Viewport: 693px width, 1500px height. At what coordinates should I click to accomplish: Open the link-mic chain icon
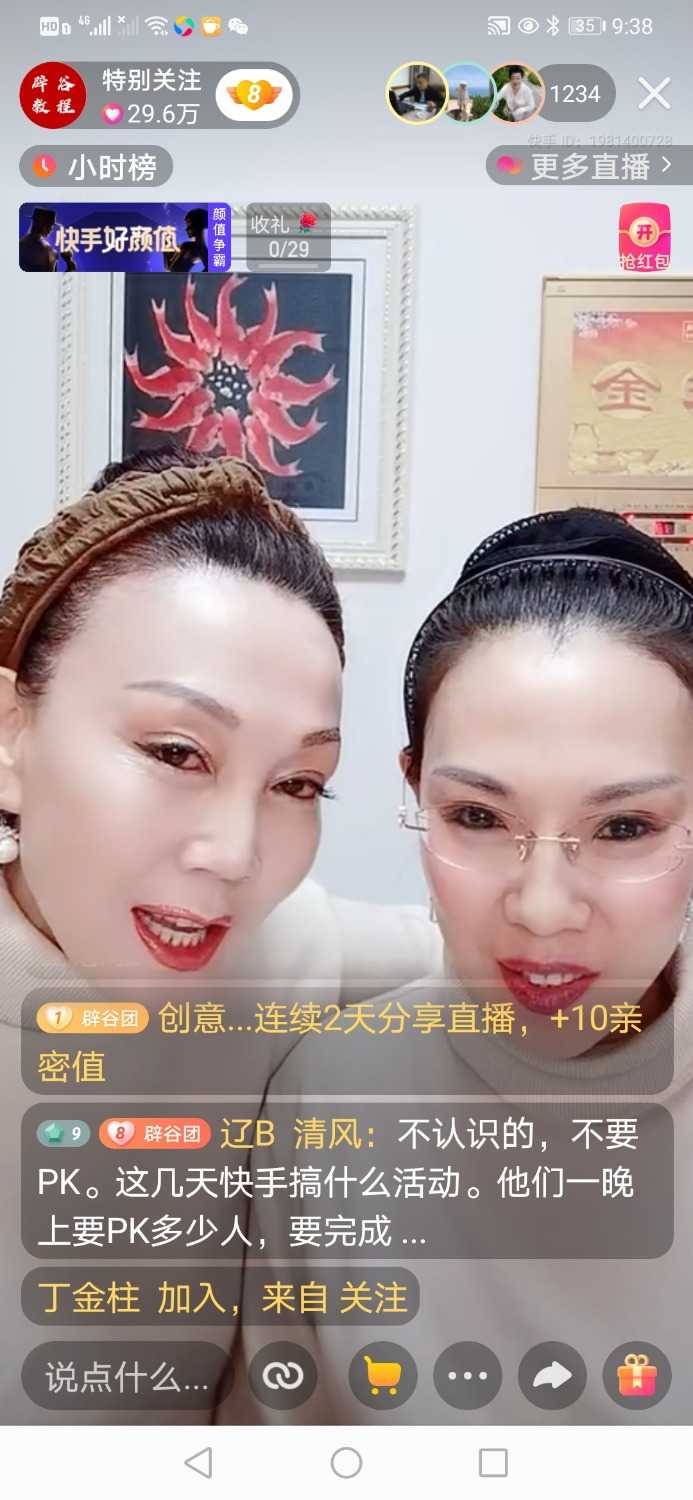click(x=283, y=1377)
